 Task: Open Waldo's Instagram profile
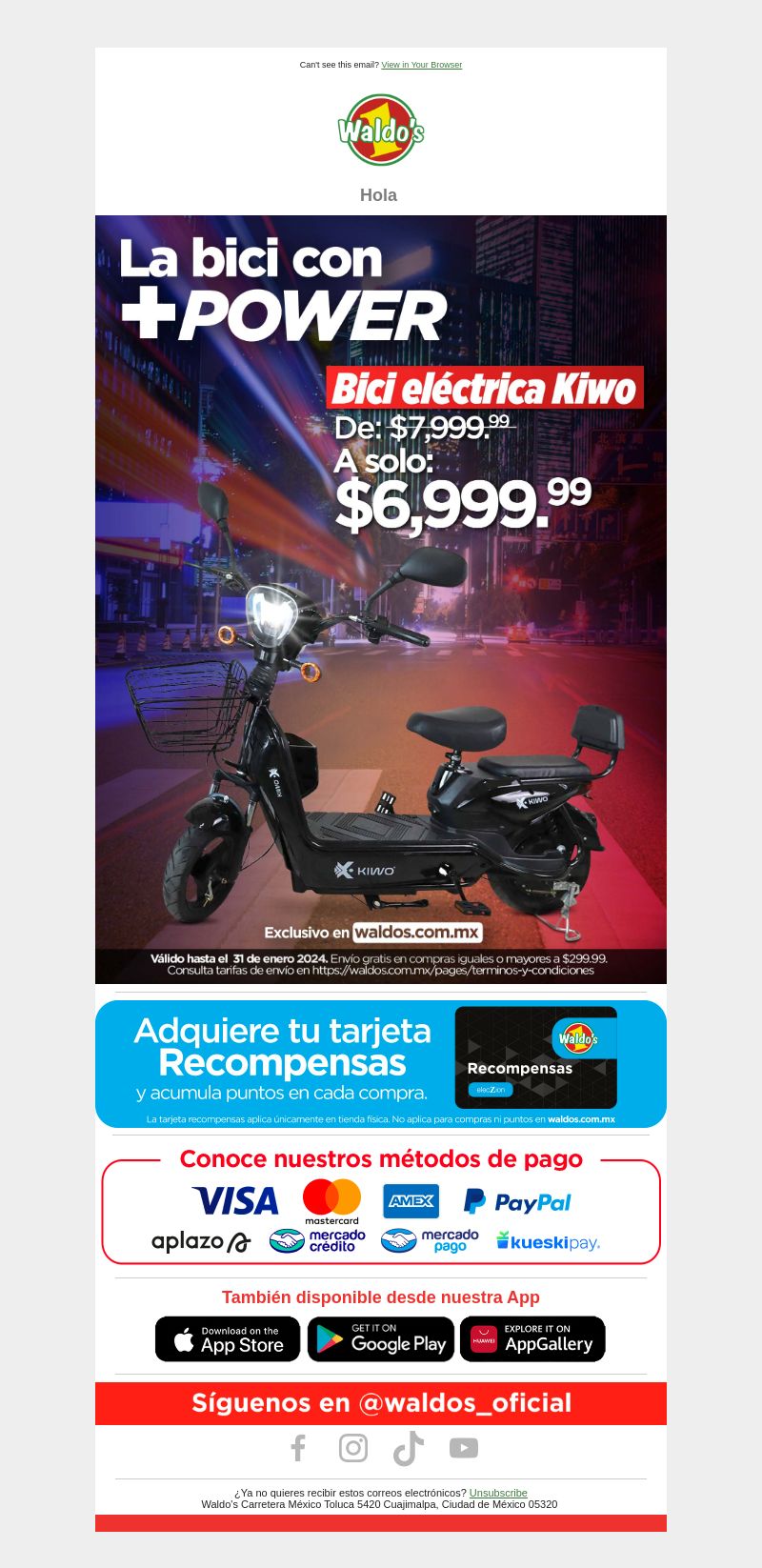tap(353, 1448)
